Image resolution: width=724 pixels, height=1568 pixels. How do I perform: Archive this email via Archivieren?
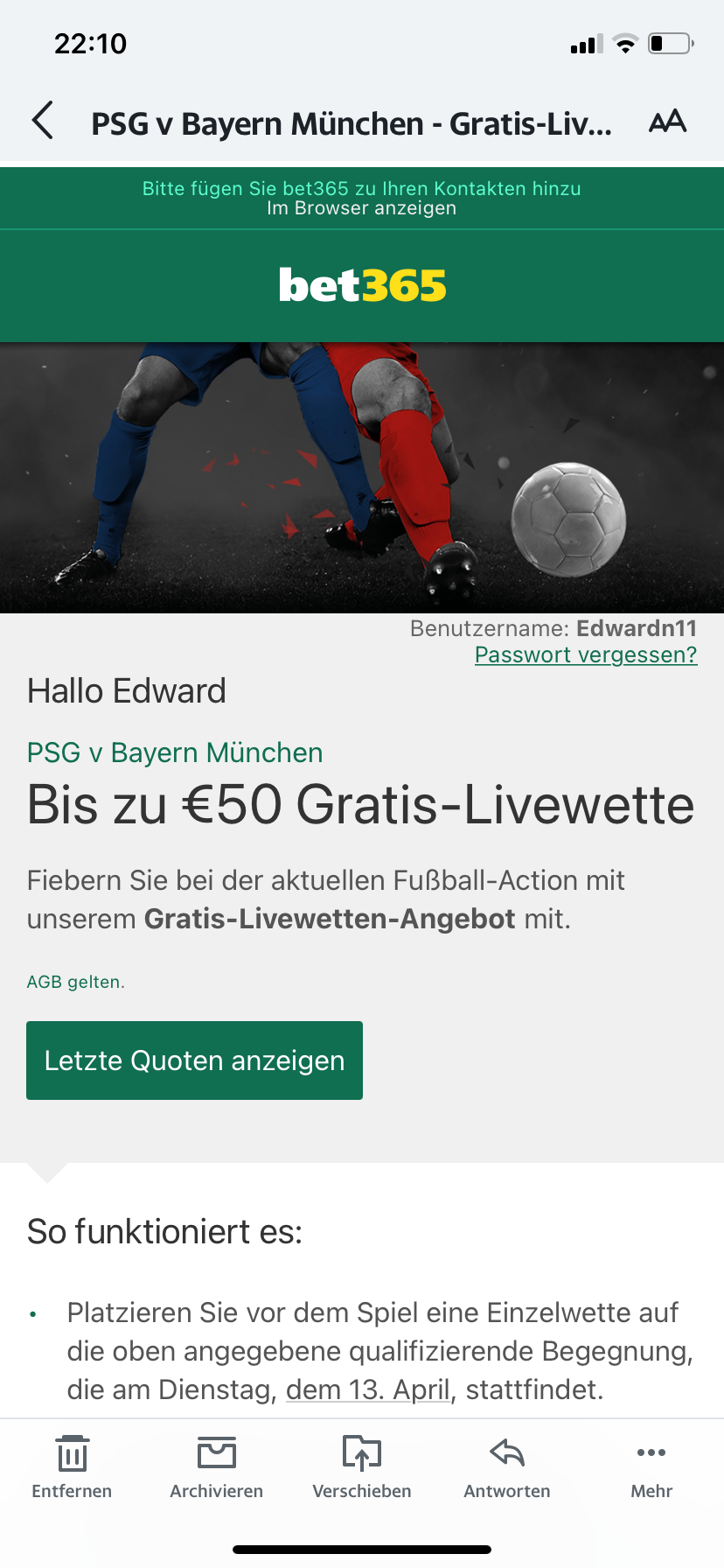click(216, 1466)
